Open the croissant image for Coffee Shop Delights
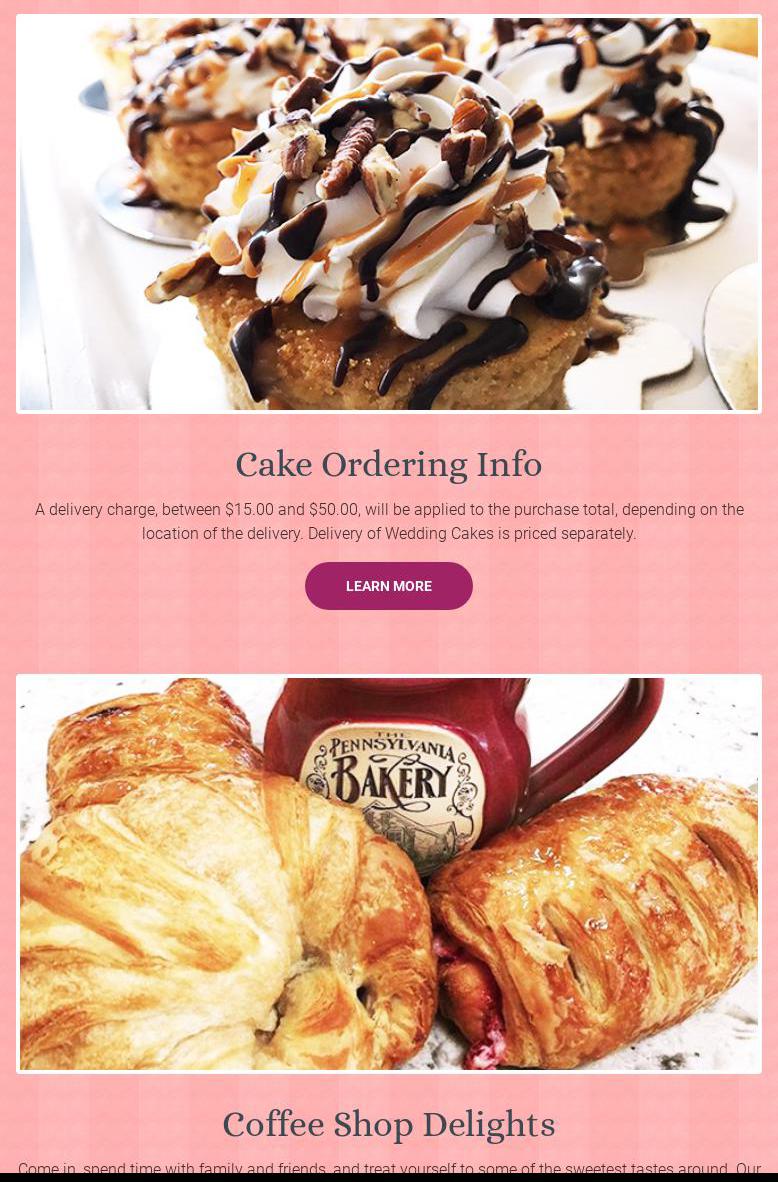The height and width of the screenshot is (1182, 778). pos(388,873)
